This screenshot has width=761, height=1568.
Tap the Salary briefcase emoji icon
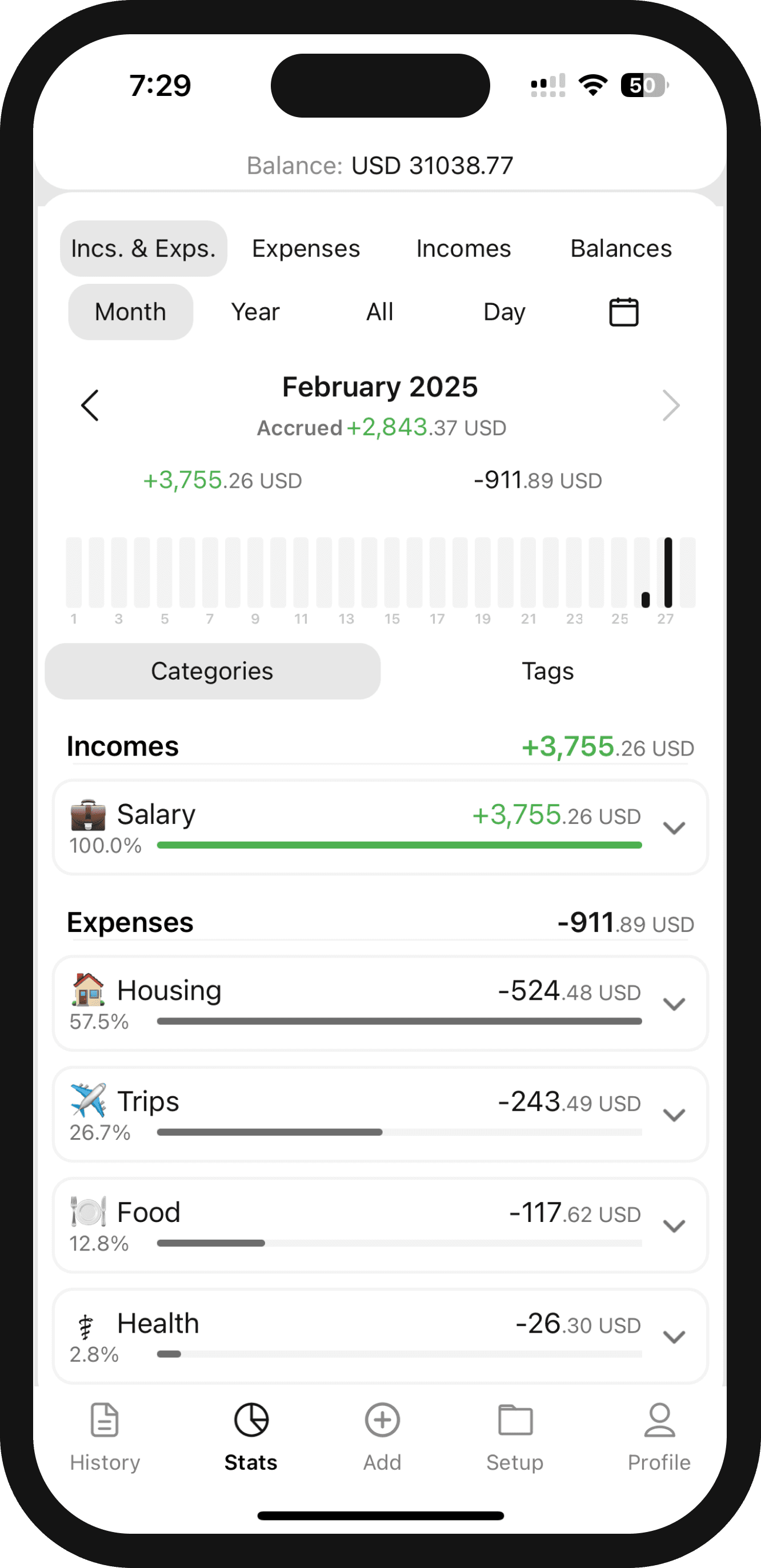tap(87, 814)
